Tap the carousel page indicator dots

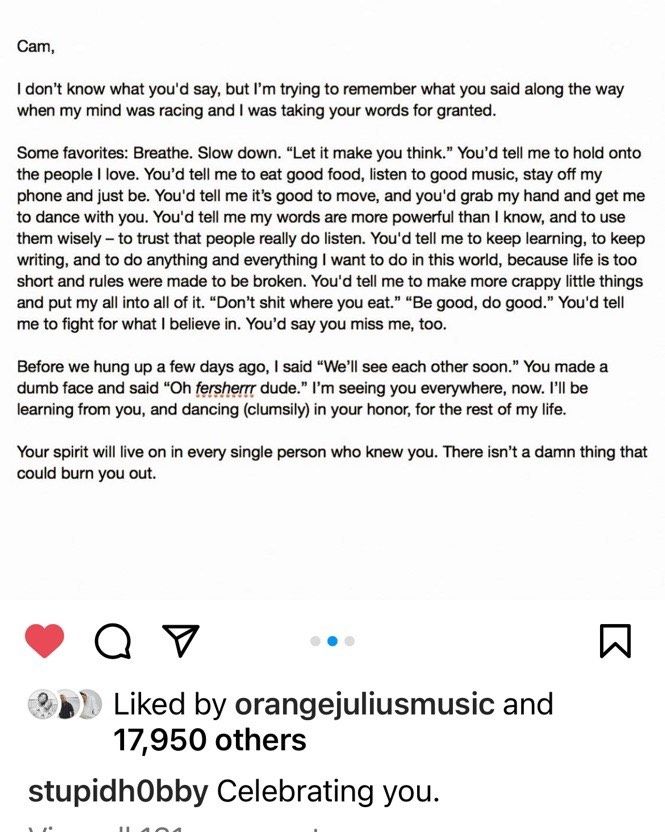click(x=332, y=641)
